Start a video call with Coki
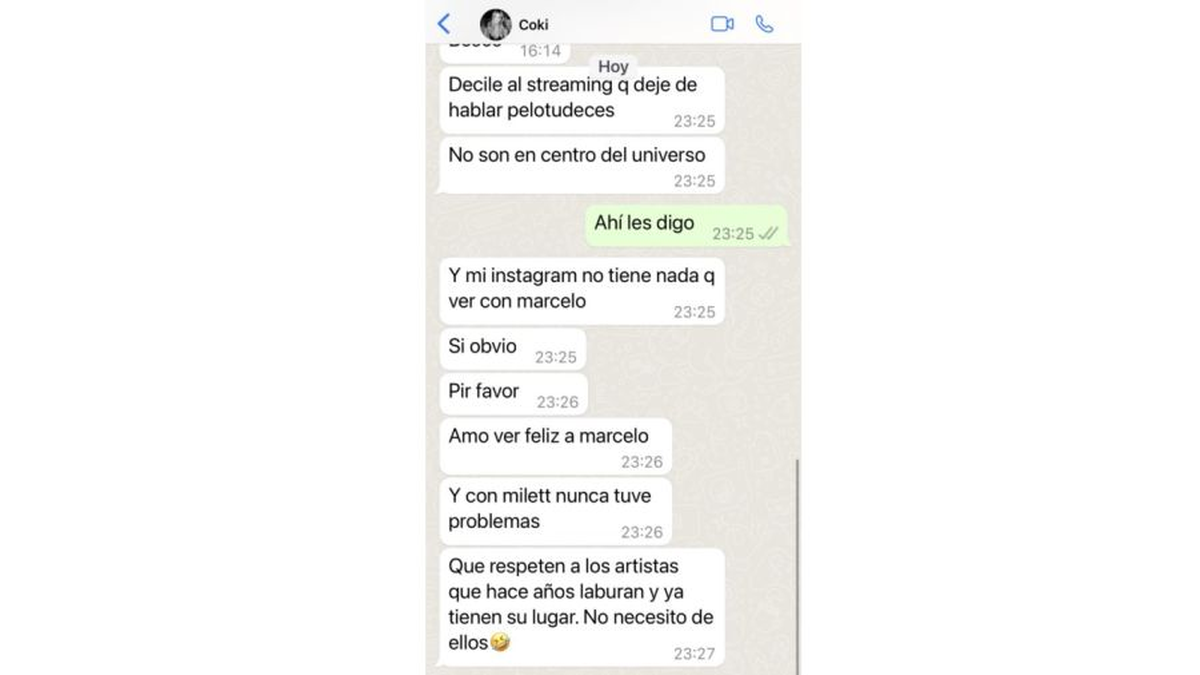The width and height of the screenshot is (1200, 675). point(722,24)
